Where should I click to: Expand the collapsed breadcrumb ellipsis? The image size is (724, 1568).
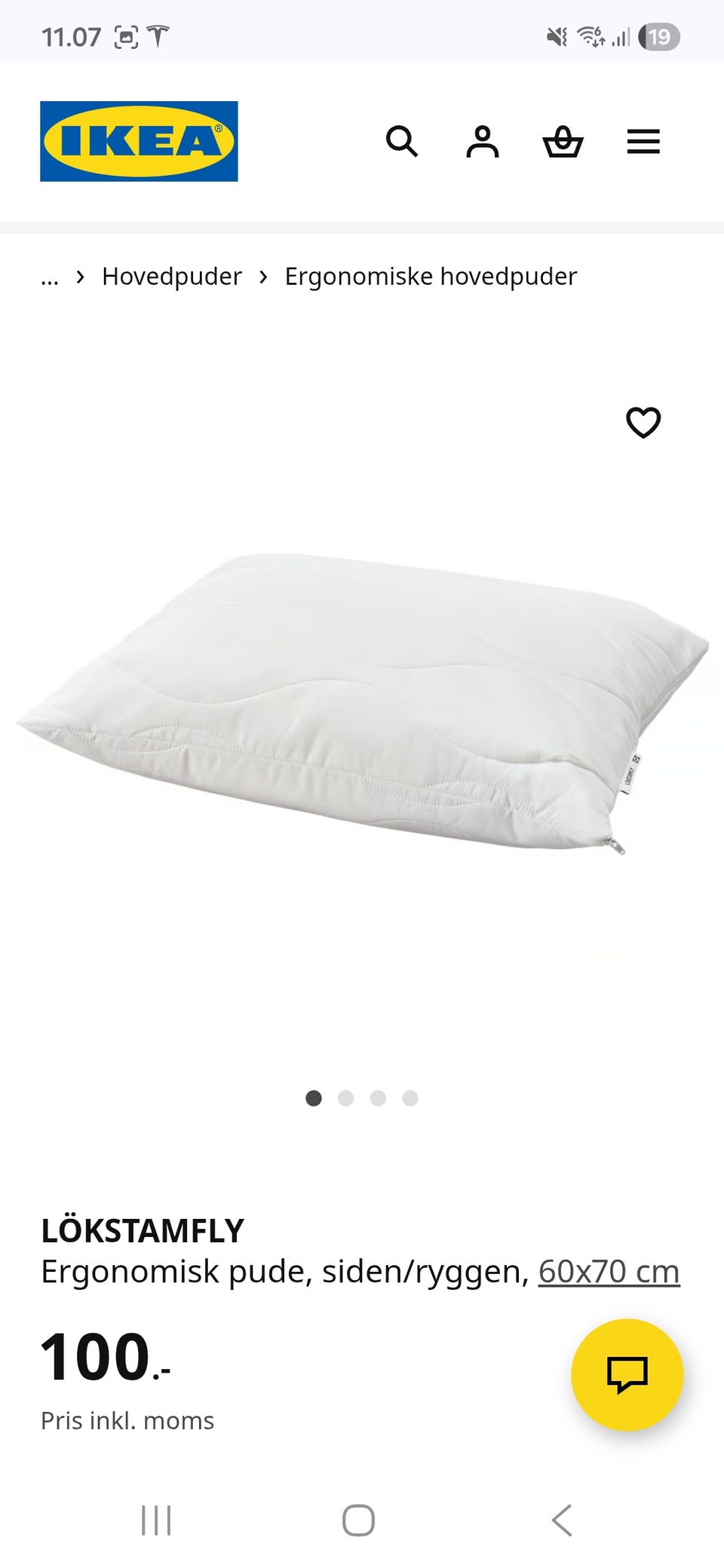coord(50,277)
